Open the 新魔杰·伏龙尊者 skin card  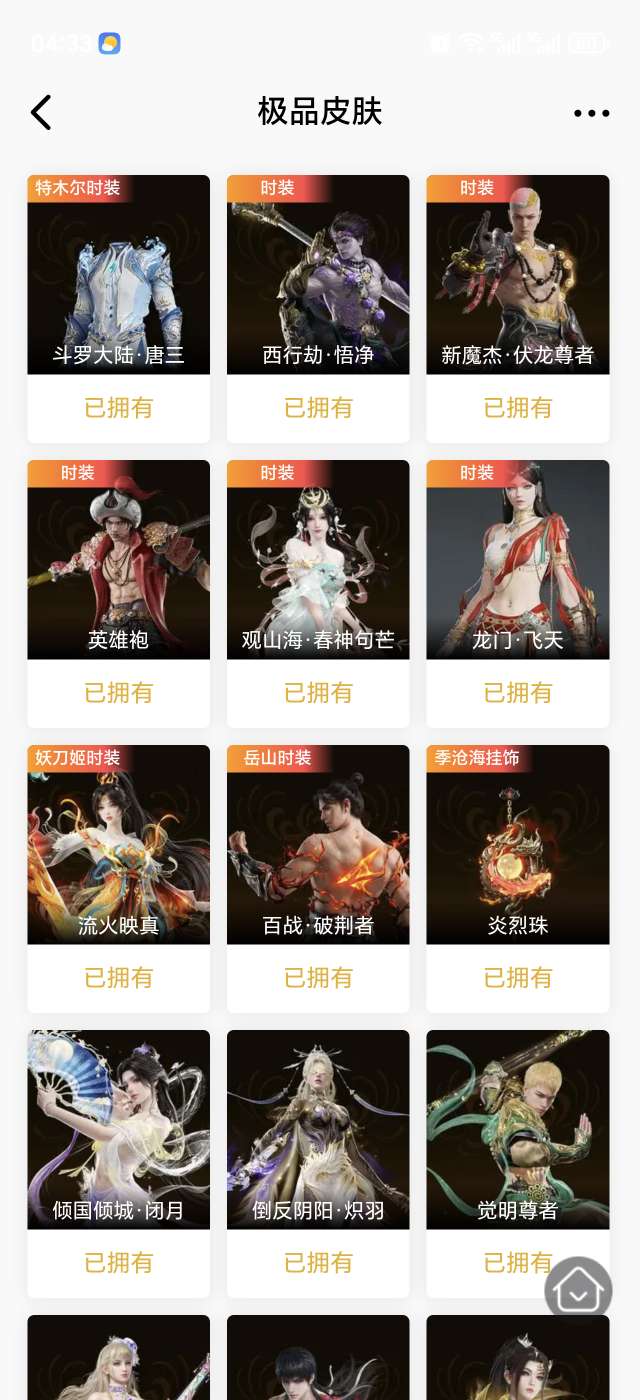coord(518,275)
